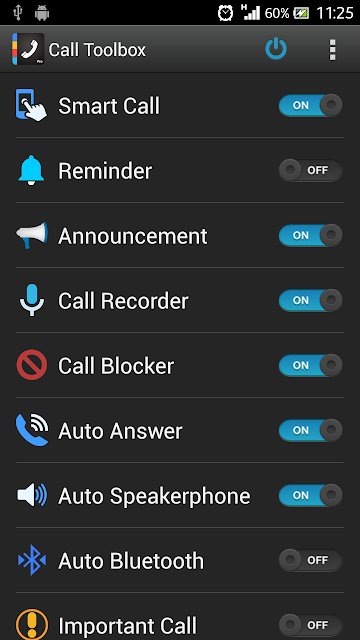Turn off the Smart Call switch
The height and width of the screenshot is (640, 360).
pyautogui.click(x=311, y=105)
